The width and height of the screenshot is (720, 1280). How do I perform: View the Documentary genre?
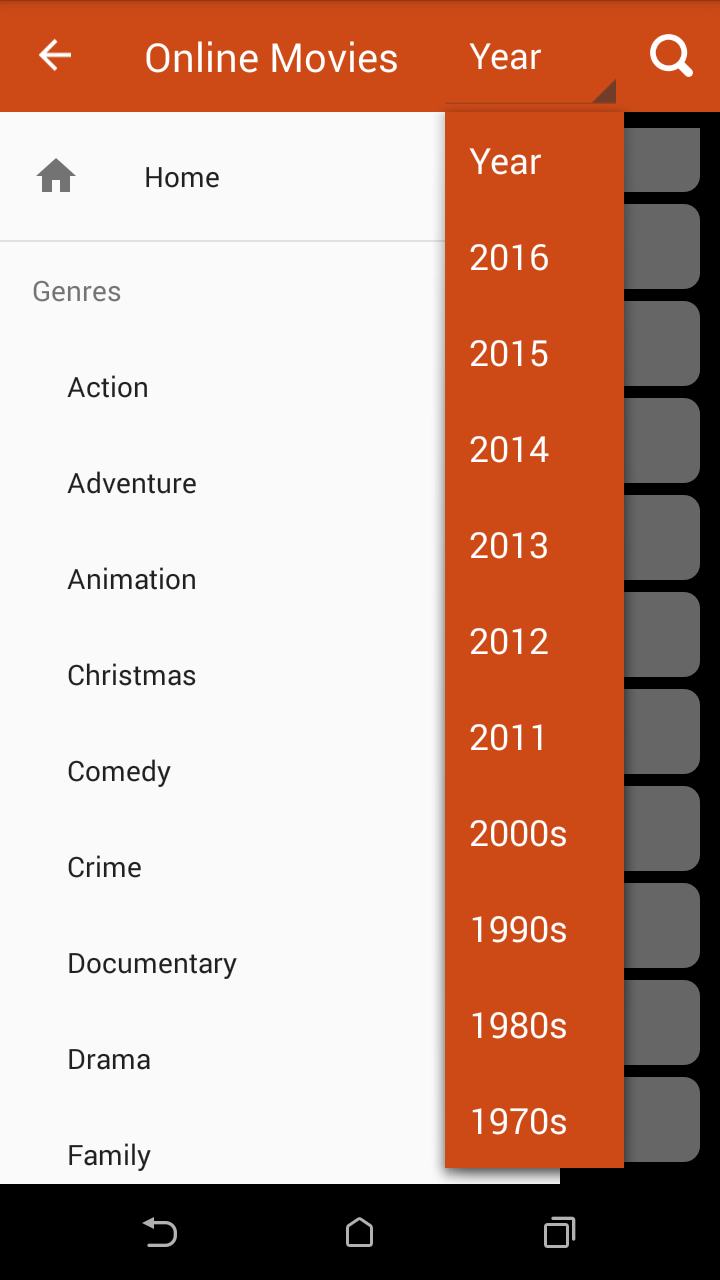(222, 964)
